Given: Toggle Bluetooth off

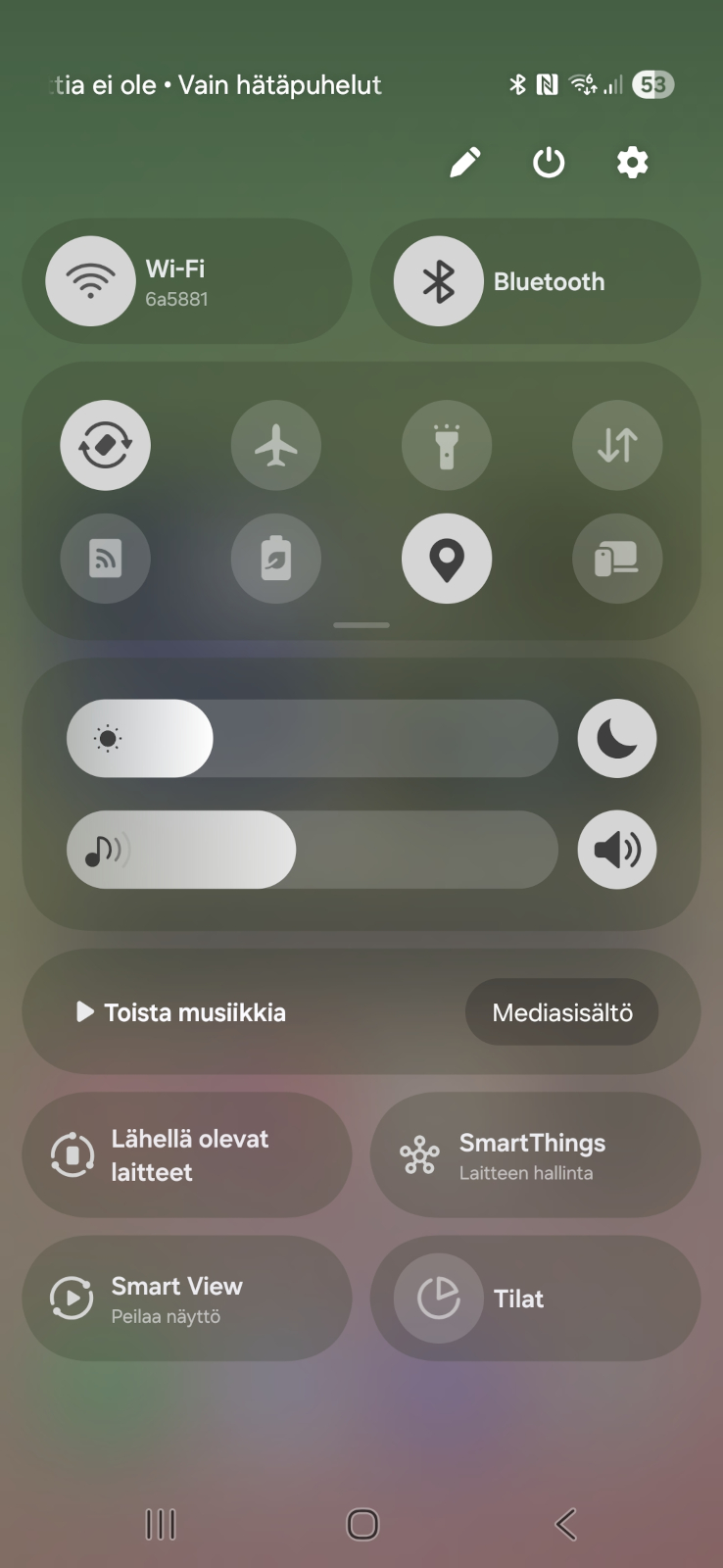Looking at the screenshot, I should [439, 281].
